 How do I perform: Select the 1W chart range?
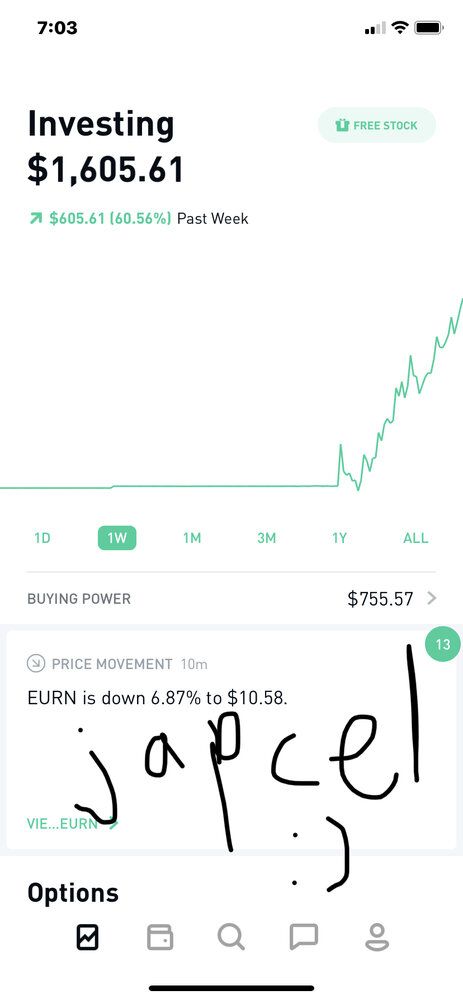coord(117,538)
